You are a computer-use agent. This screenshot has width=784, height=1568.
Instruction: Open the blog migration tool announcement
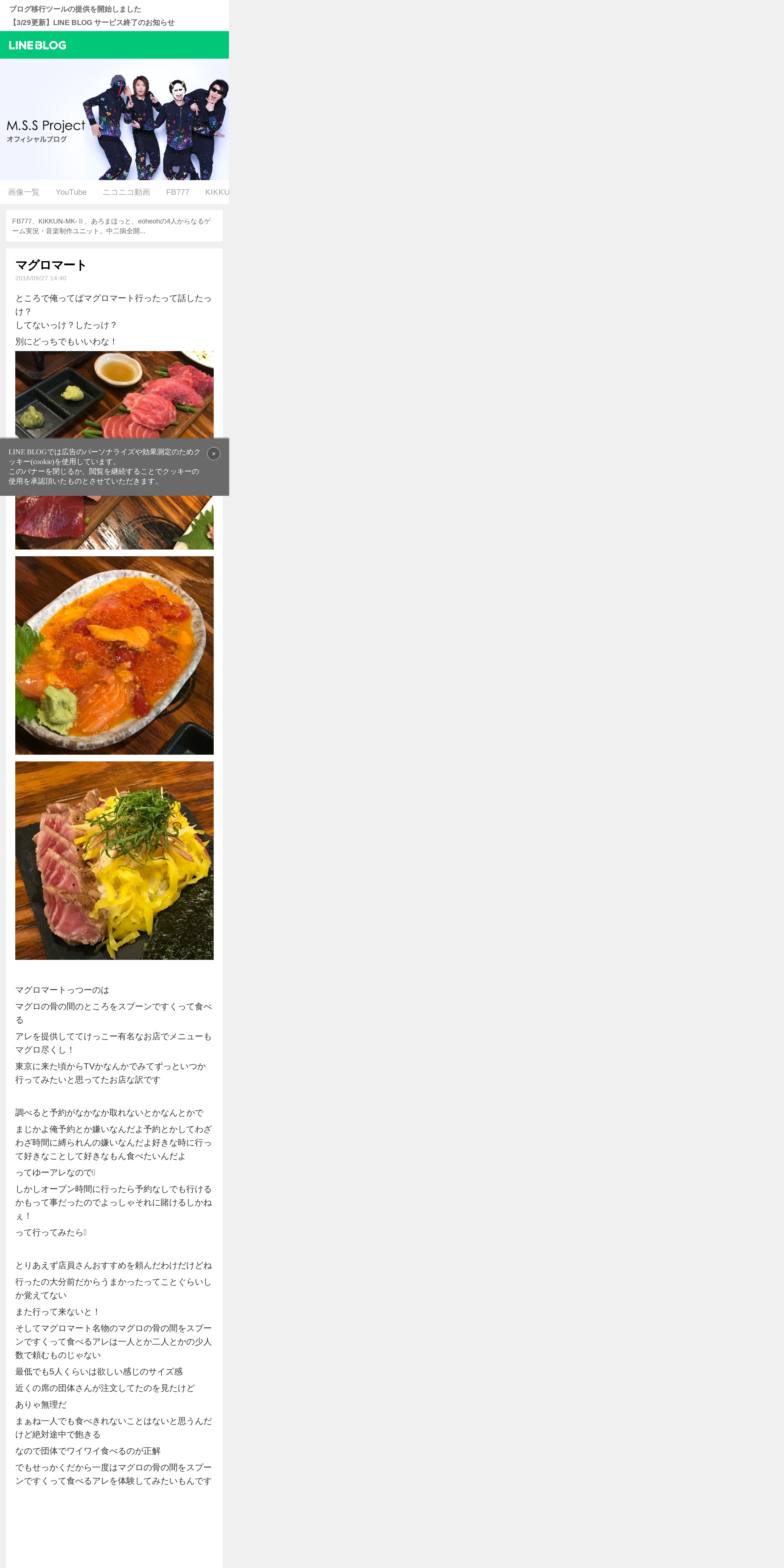click(75, 9)
